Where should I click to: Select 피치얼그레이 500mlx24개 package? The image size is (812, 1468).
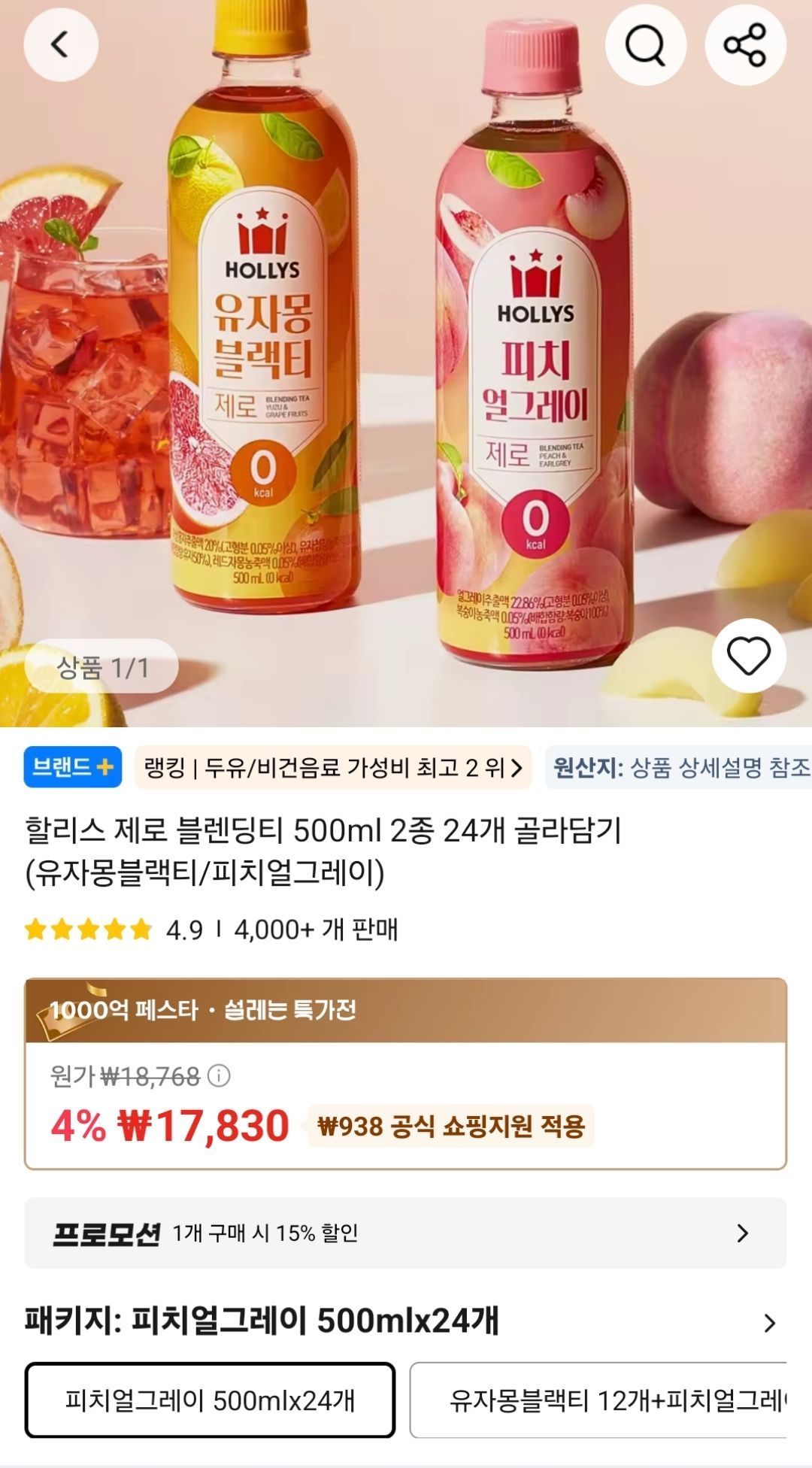[x=210, y=1400]
